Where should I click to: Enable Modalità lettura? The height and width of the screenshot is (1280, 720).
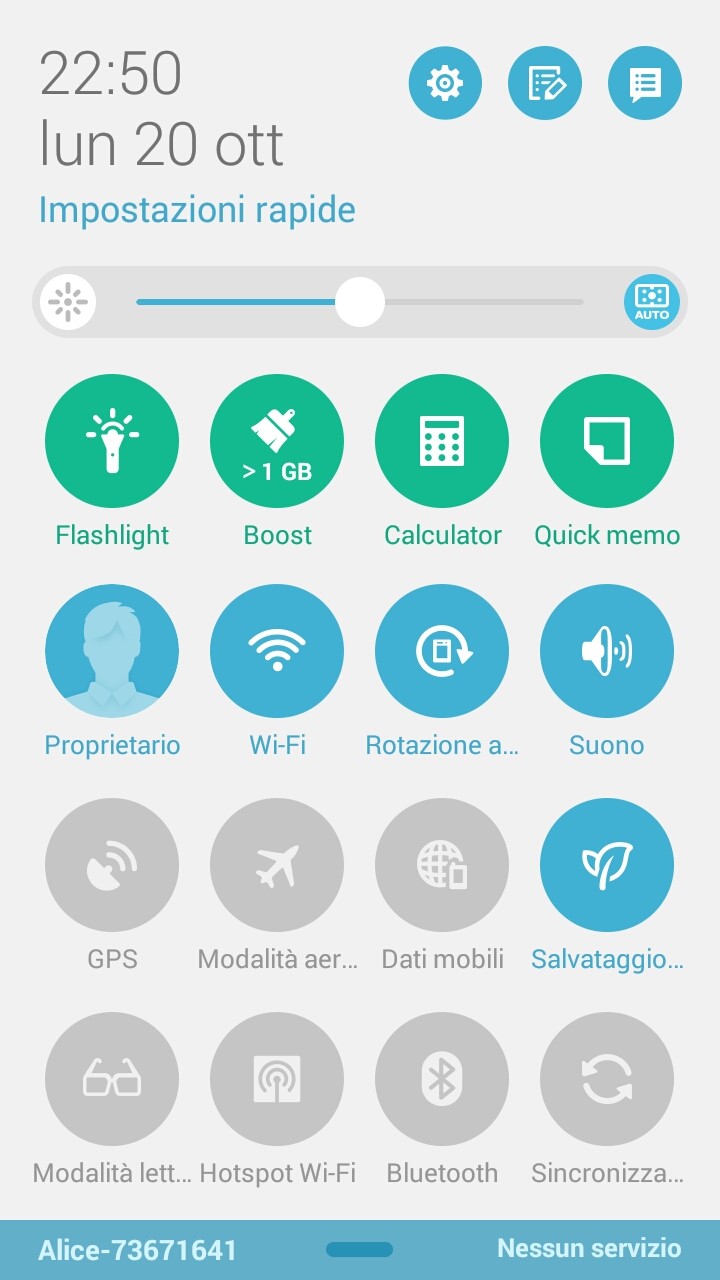[112, 1079]
